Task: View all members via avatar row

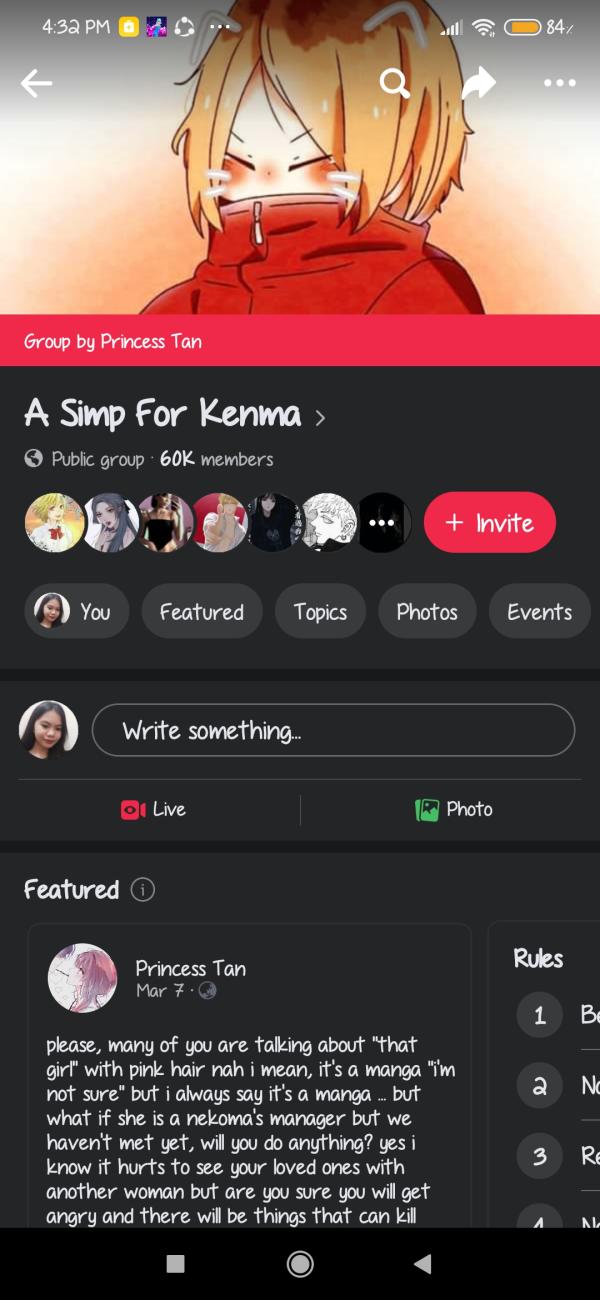Action: coord(384,523)
